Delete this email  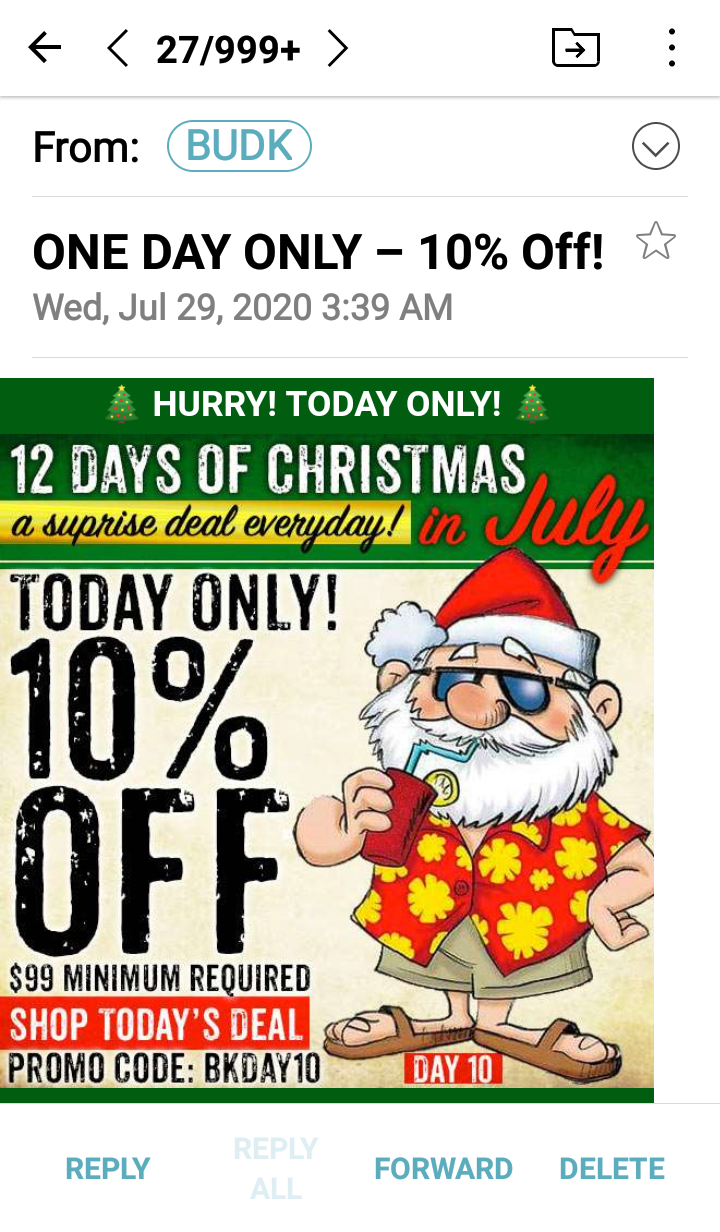point(612,1168)
